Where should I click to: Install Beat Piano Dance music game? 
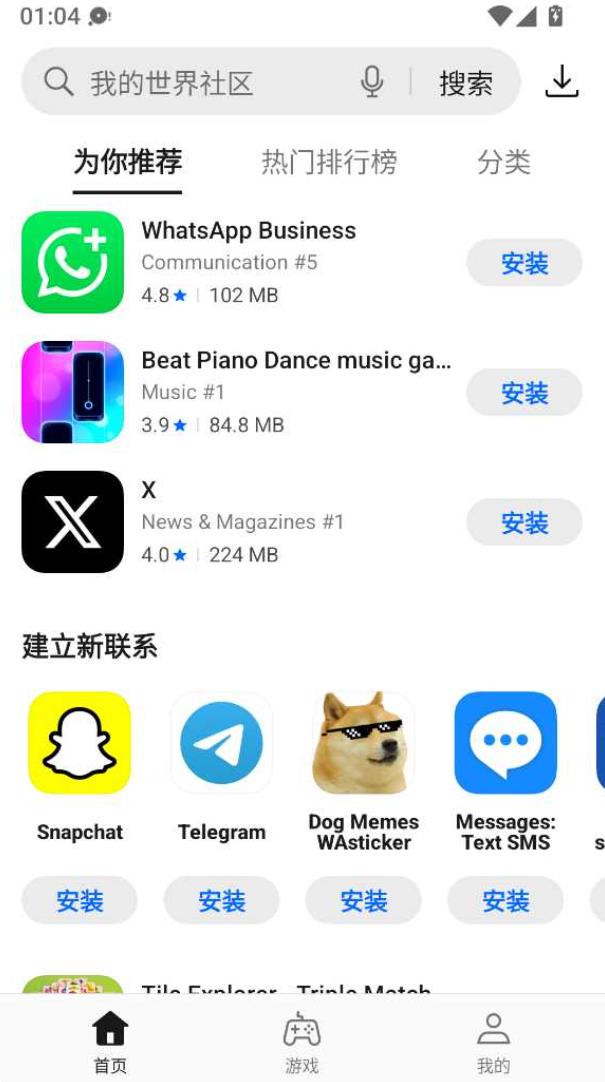[524, 393]
